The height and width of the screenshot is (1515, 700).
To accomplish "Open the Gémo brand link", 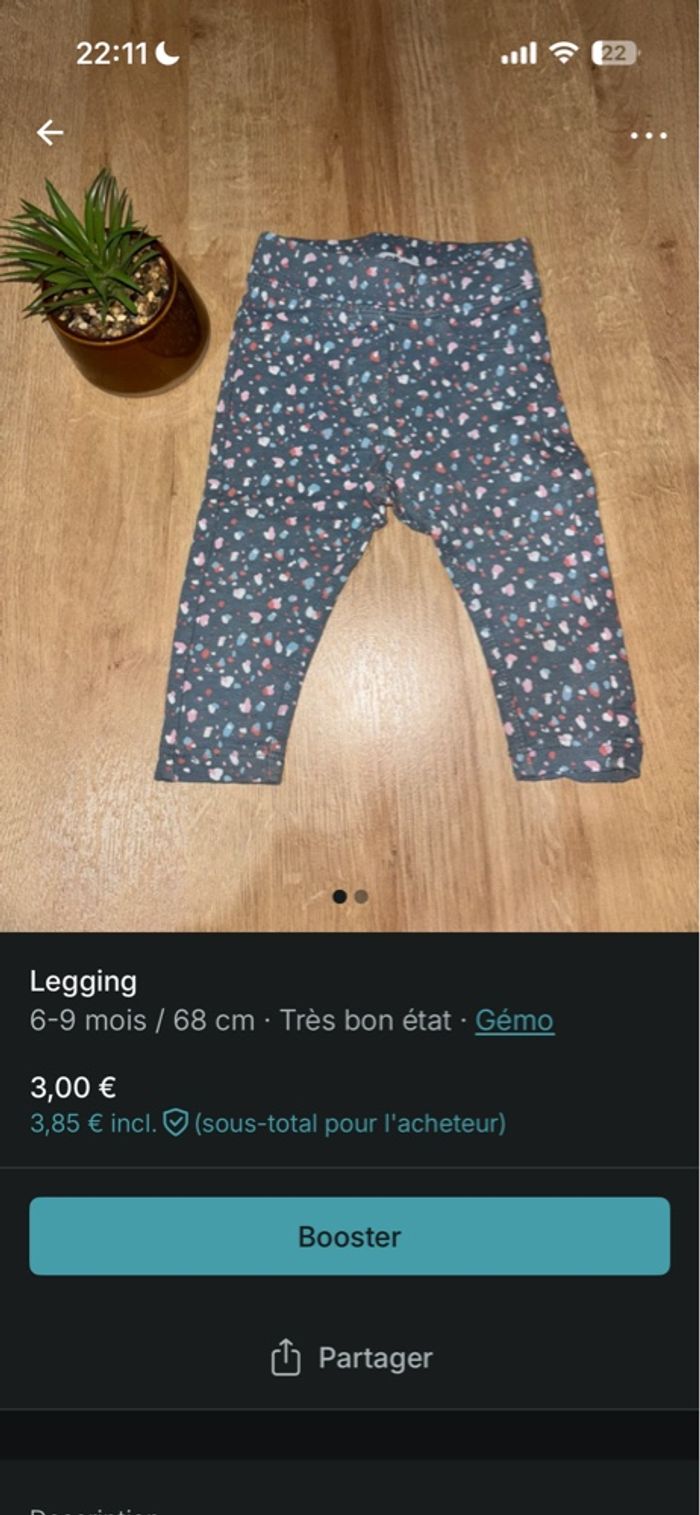I will pos(514,1021).
